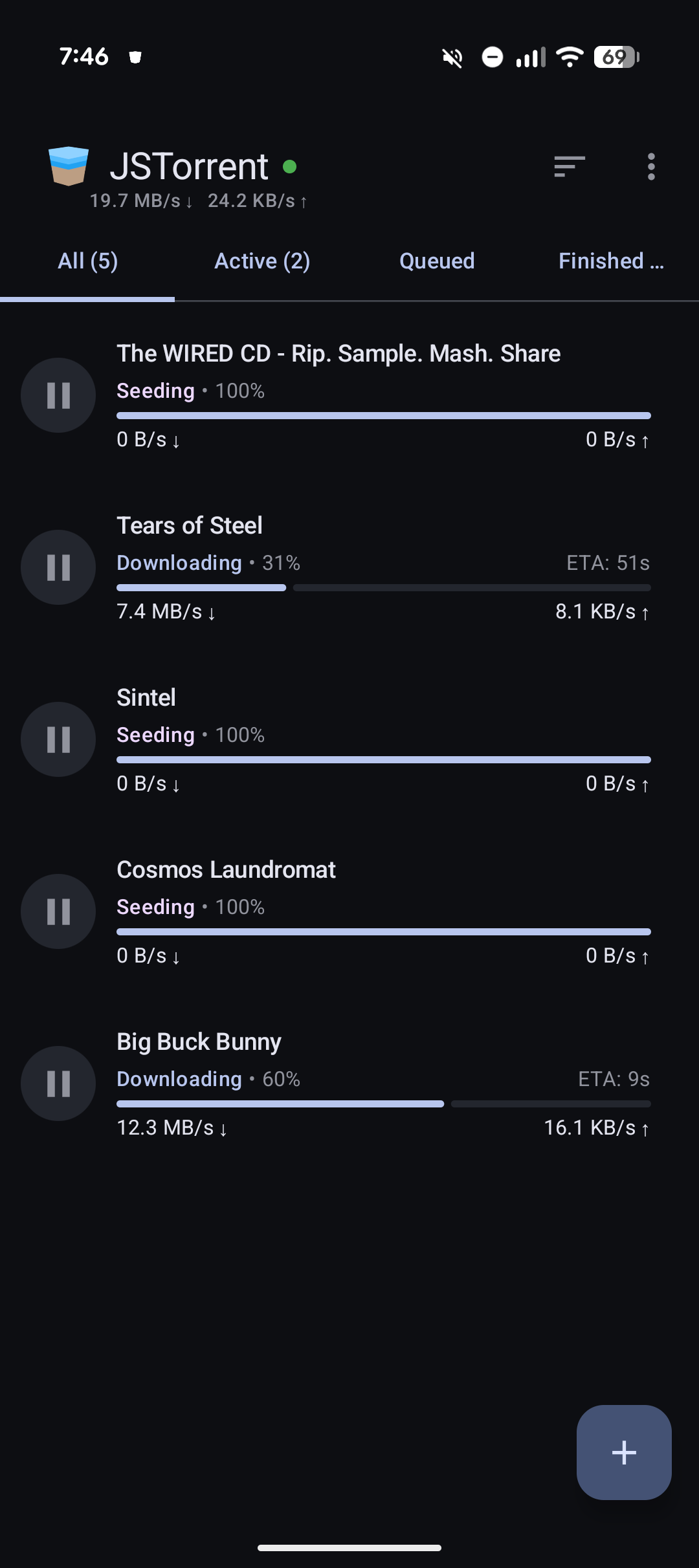699x1568 pixels.
Task: Tap the Tears of Steel progress bar
Action: 383,587
